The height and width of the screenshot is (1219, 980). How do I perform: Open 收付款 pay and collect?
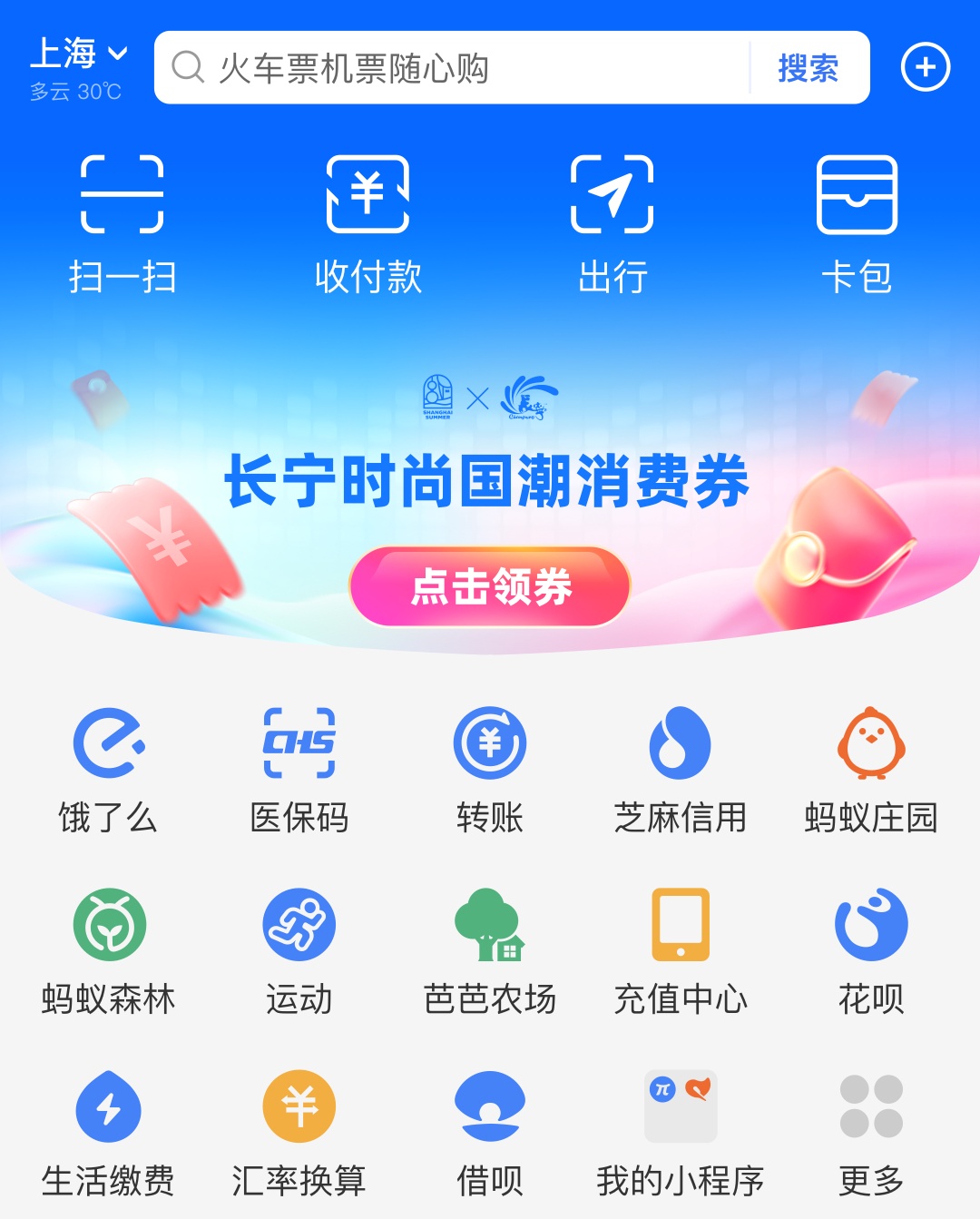(367, 222)
